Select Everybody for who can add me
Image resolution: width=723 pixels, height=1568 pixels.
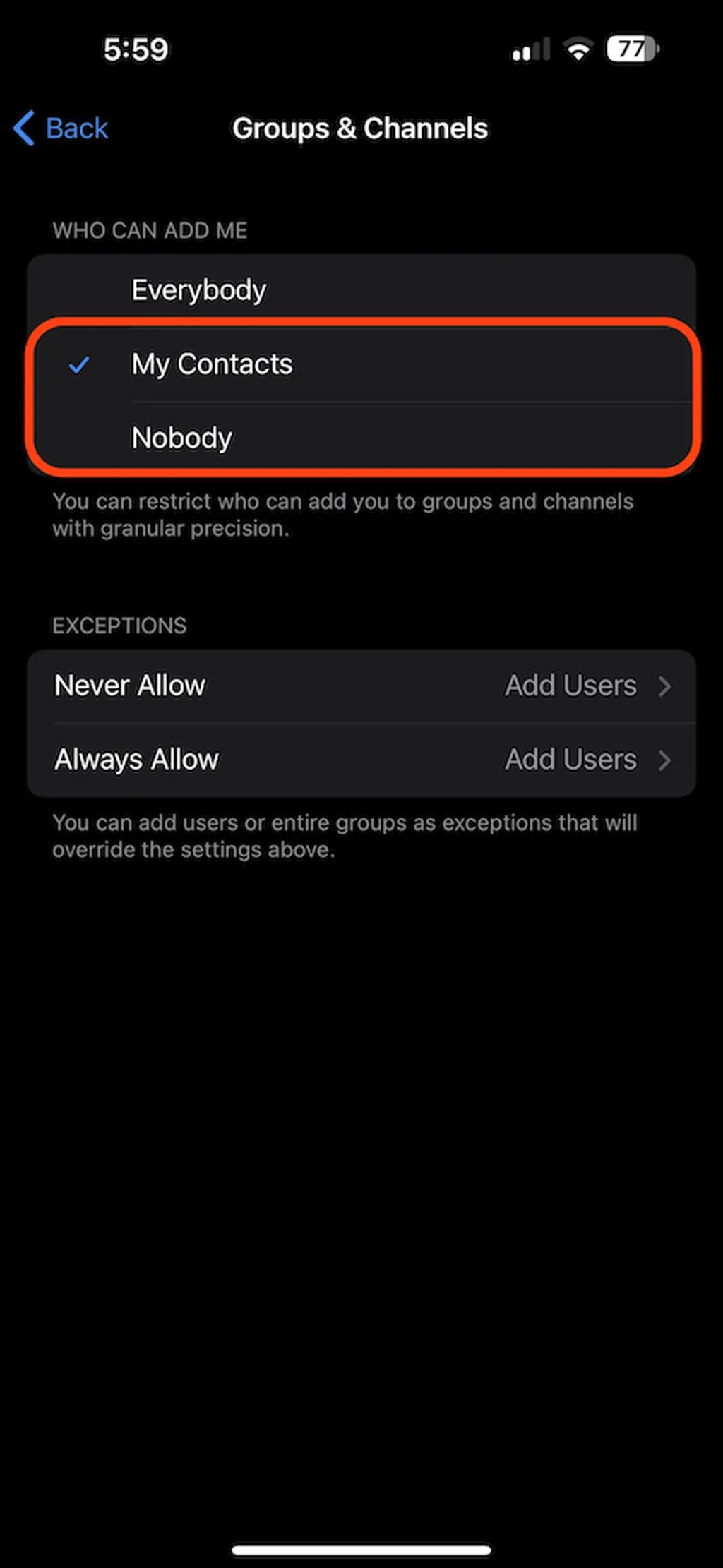pos(360,290)
